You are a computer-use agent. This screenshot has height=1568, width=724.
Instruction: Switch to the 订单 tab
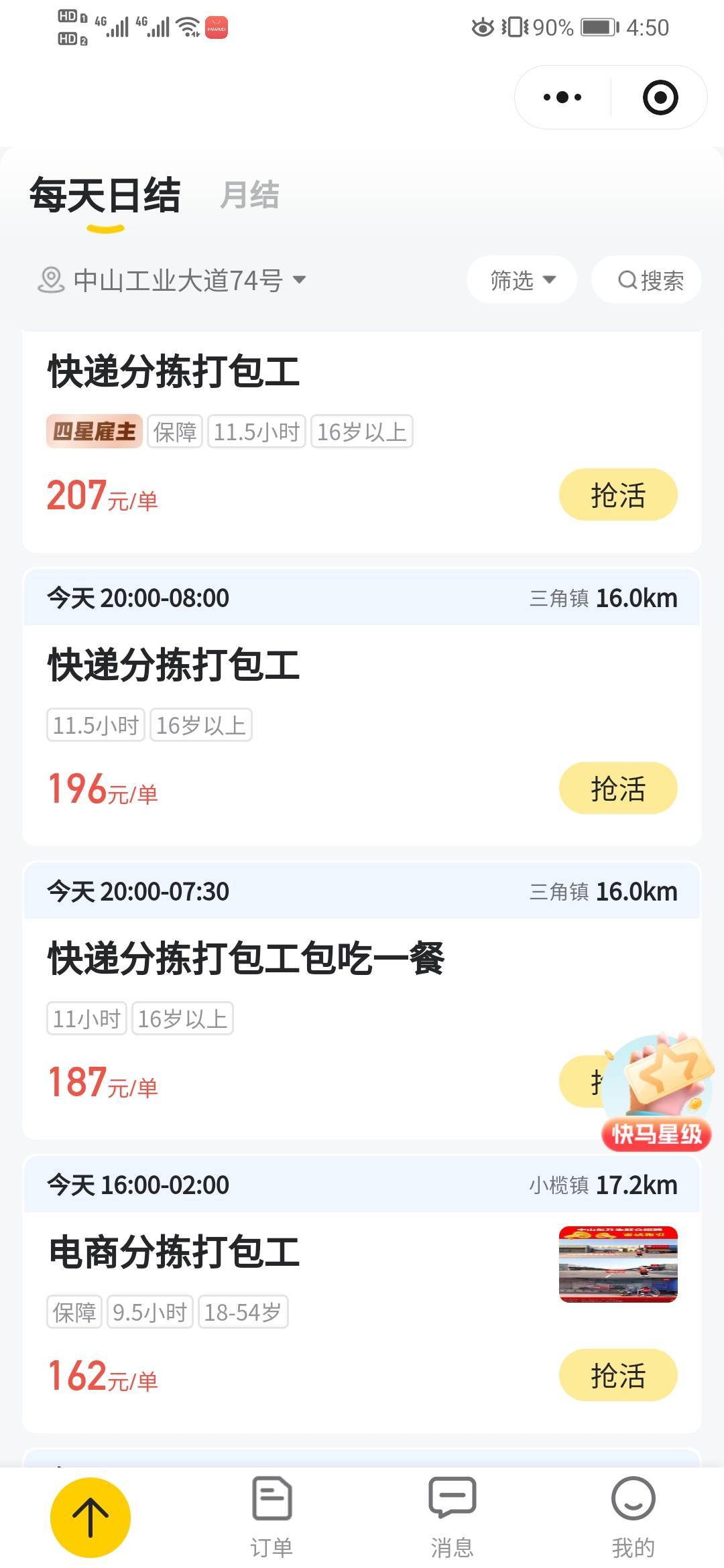[271, 1517]
